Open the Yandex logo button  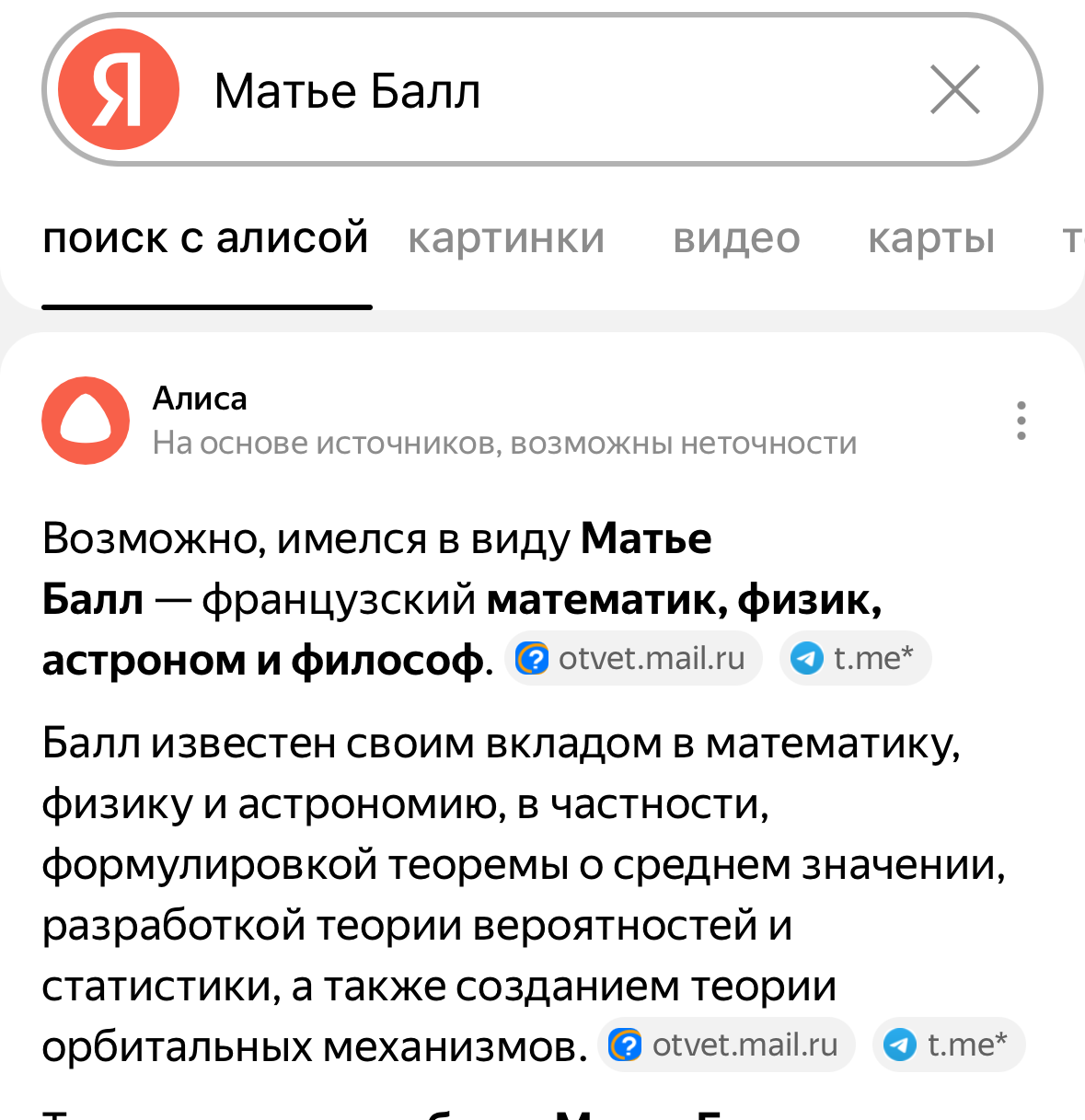pyautogui.click(x=118, y=90)
